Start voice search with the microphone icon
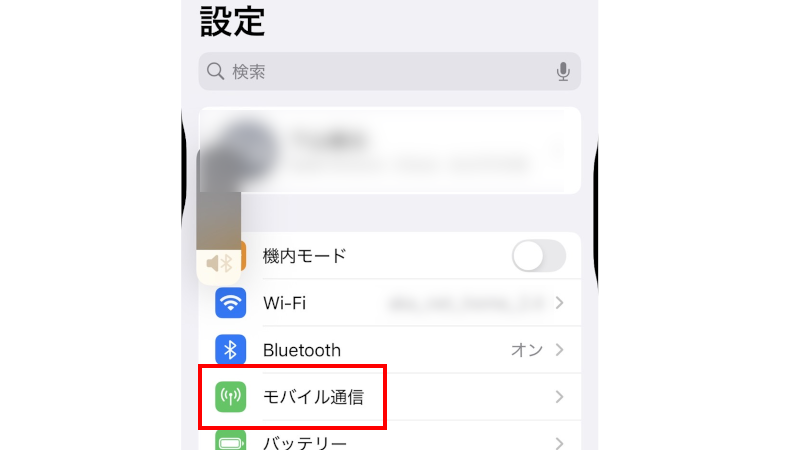Screen dimensions: 800x450 563,72
